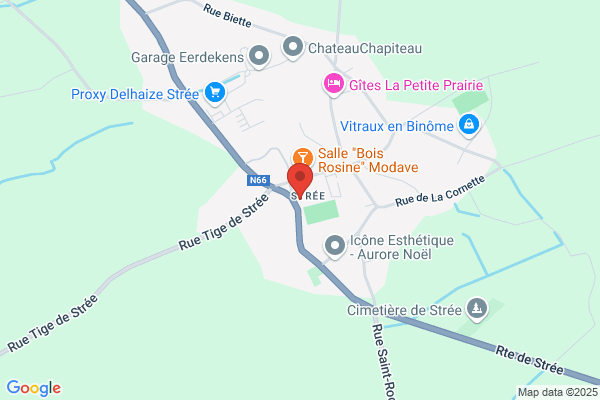
Task: Open the Garage Eerdekens map marker
Action: click(259, 56)
